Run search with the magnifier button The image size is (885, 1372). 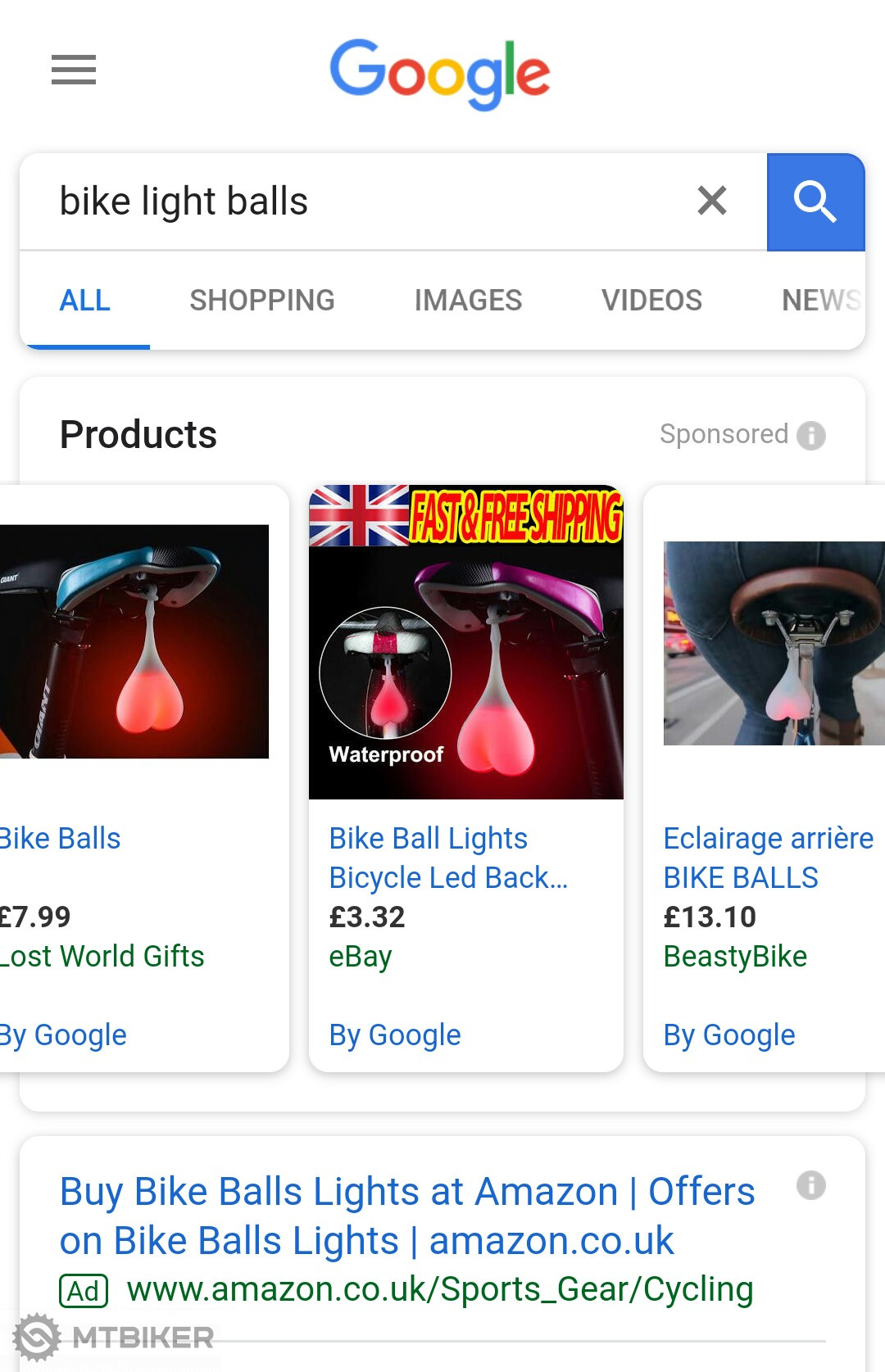[x=815, y=201]
